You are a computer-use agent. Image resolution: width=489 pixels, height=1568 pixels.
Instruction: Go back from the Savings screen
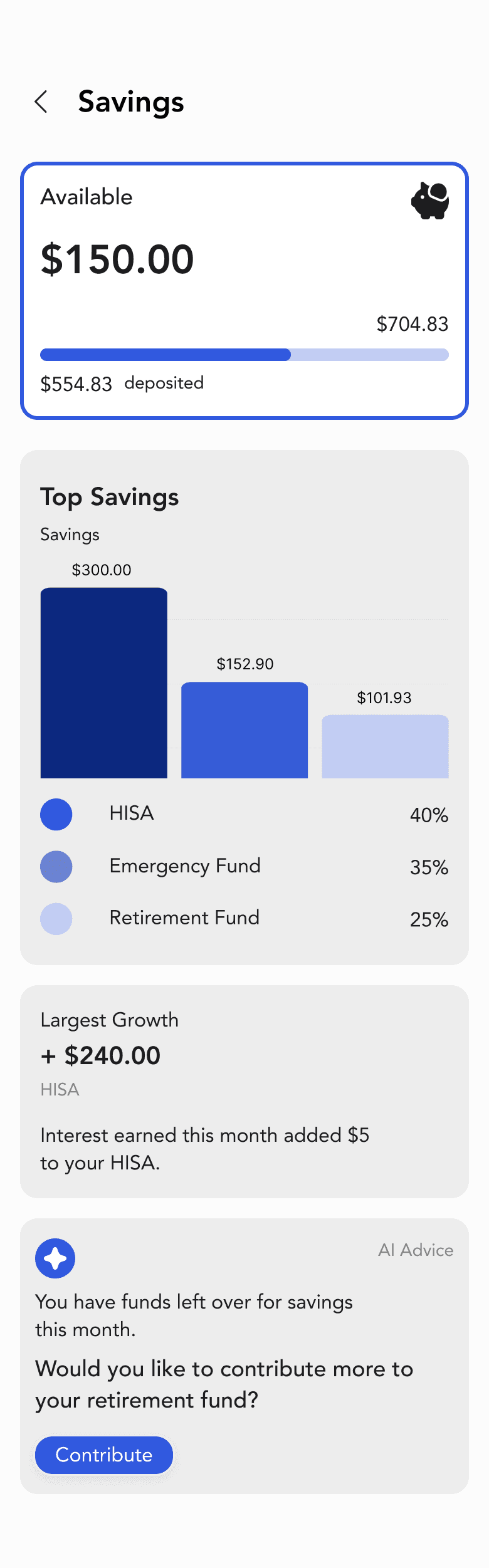click(41, 102)
